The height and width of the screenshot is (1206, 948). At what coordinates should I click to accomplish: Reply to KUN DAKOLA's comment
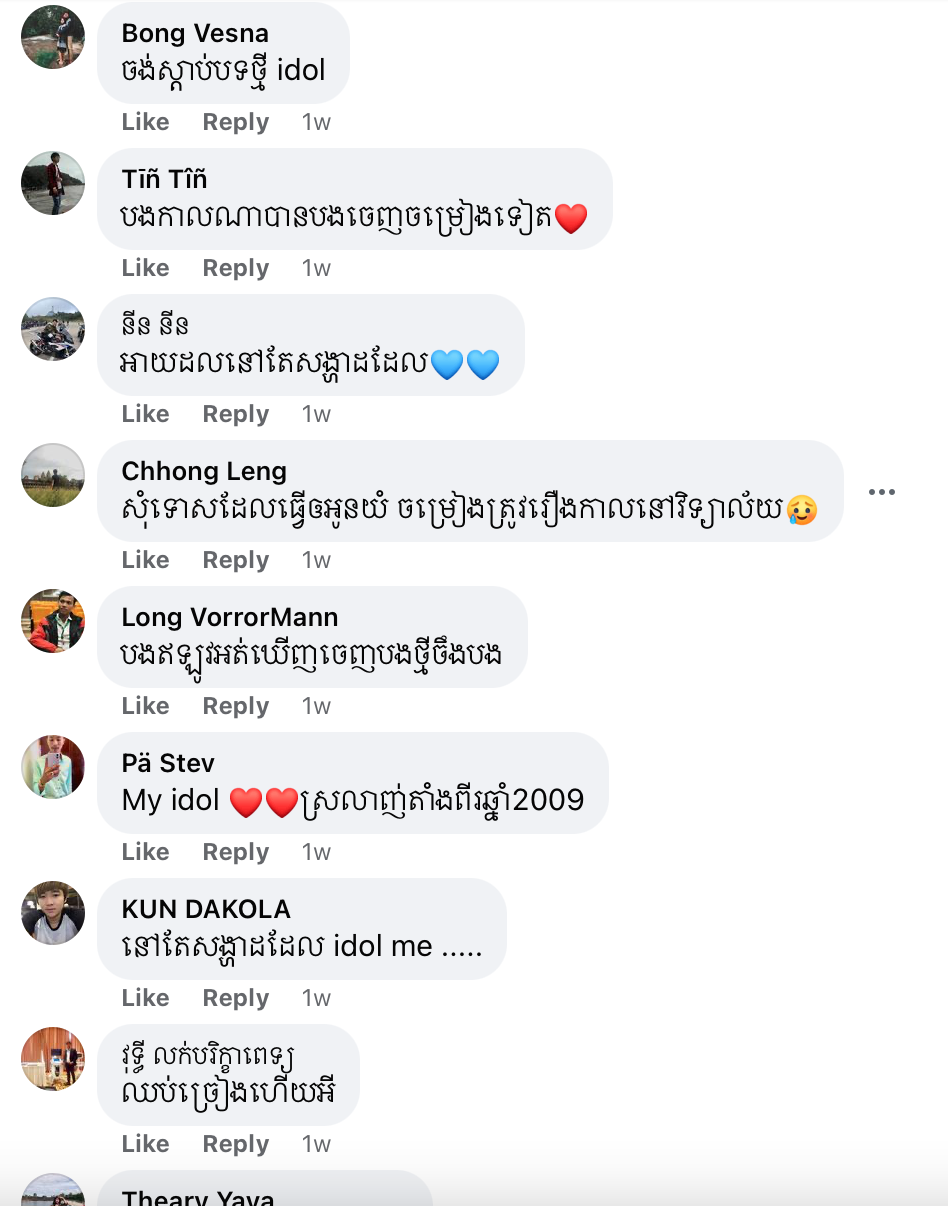pyautogui.click(x=235, y=998)
